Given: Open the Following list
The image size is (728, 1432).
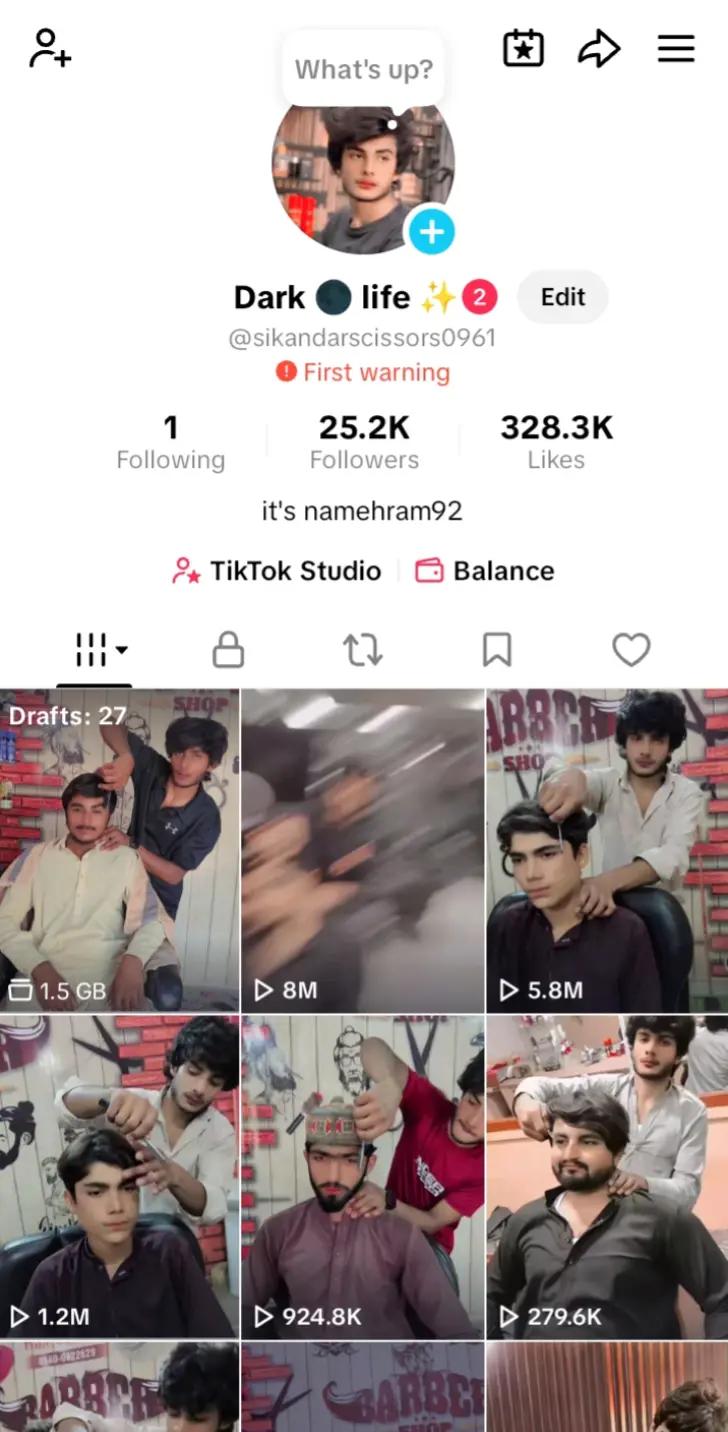Looking at the screenshot, I should (x=170, y=443).
